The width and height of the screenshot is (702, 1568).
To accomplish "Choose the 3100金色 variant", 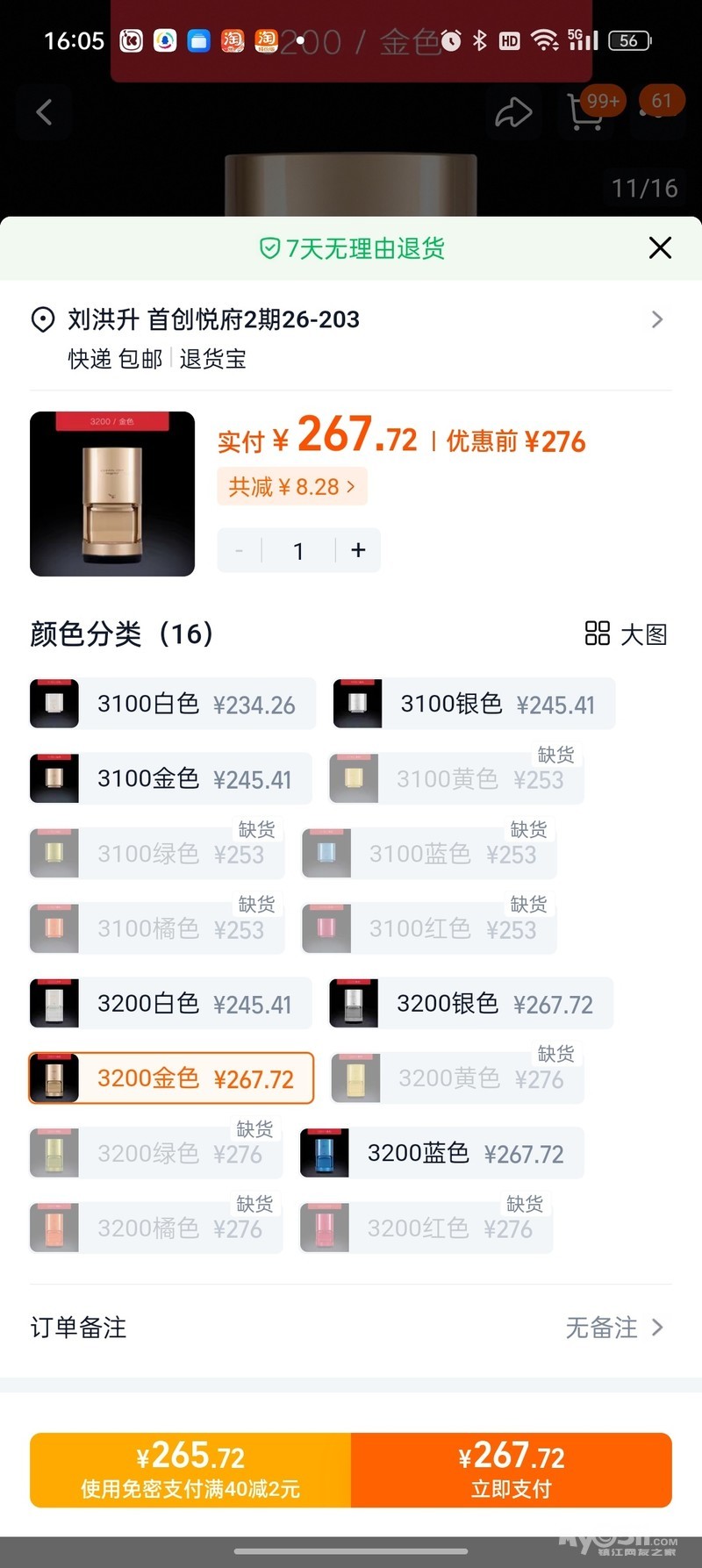I will (x=171, y=779).
